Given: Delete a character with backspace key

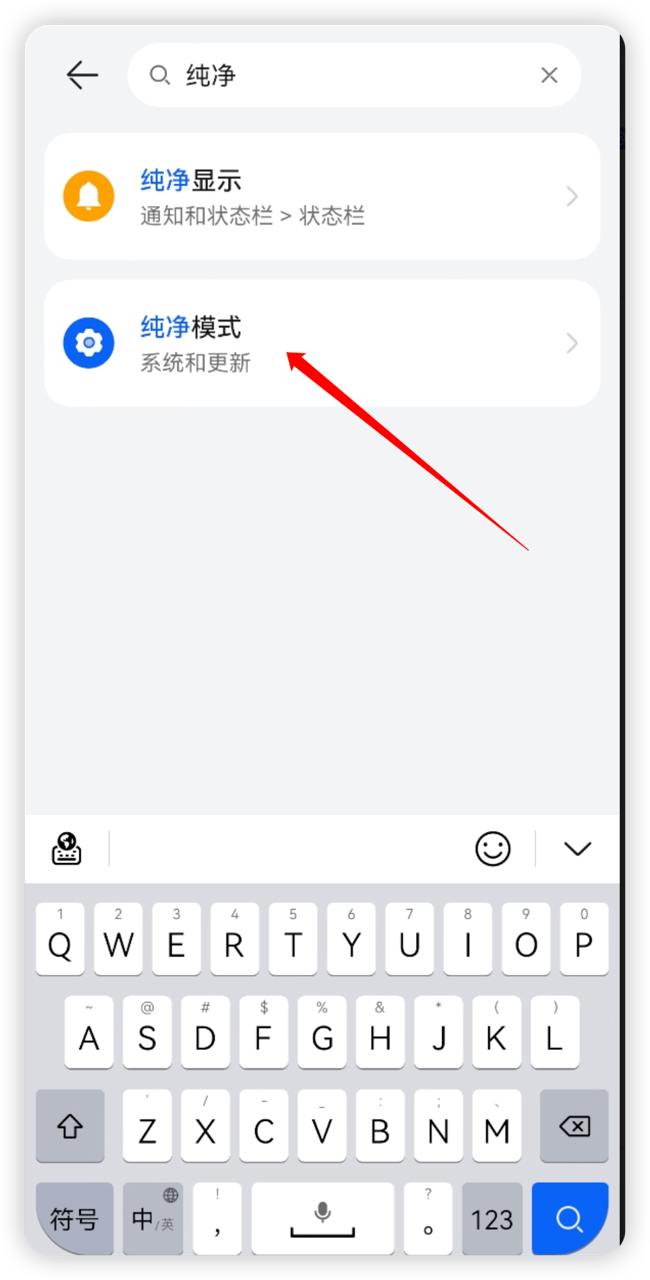Looking at the screenshot, I should tap(574, 1126).
